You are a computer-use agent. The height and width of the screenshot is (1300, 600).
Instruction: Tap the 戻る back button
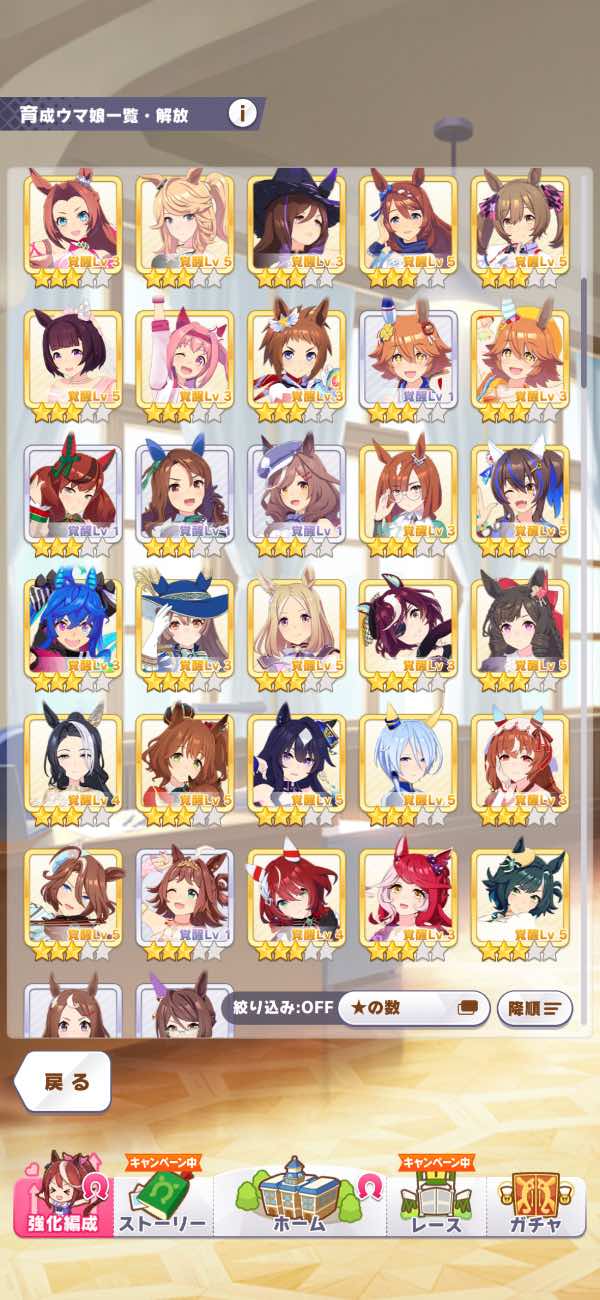pyautogui.click(x=66, y=1081)
